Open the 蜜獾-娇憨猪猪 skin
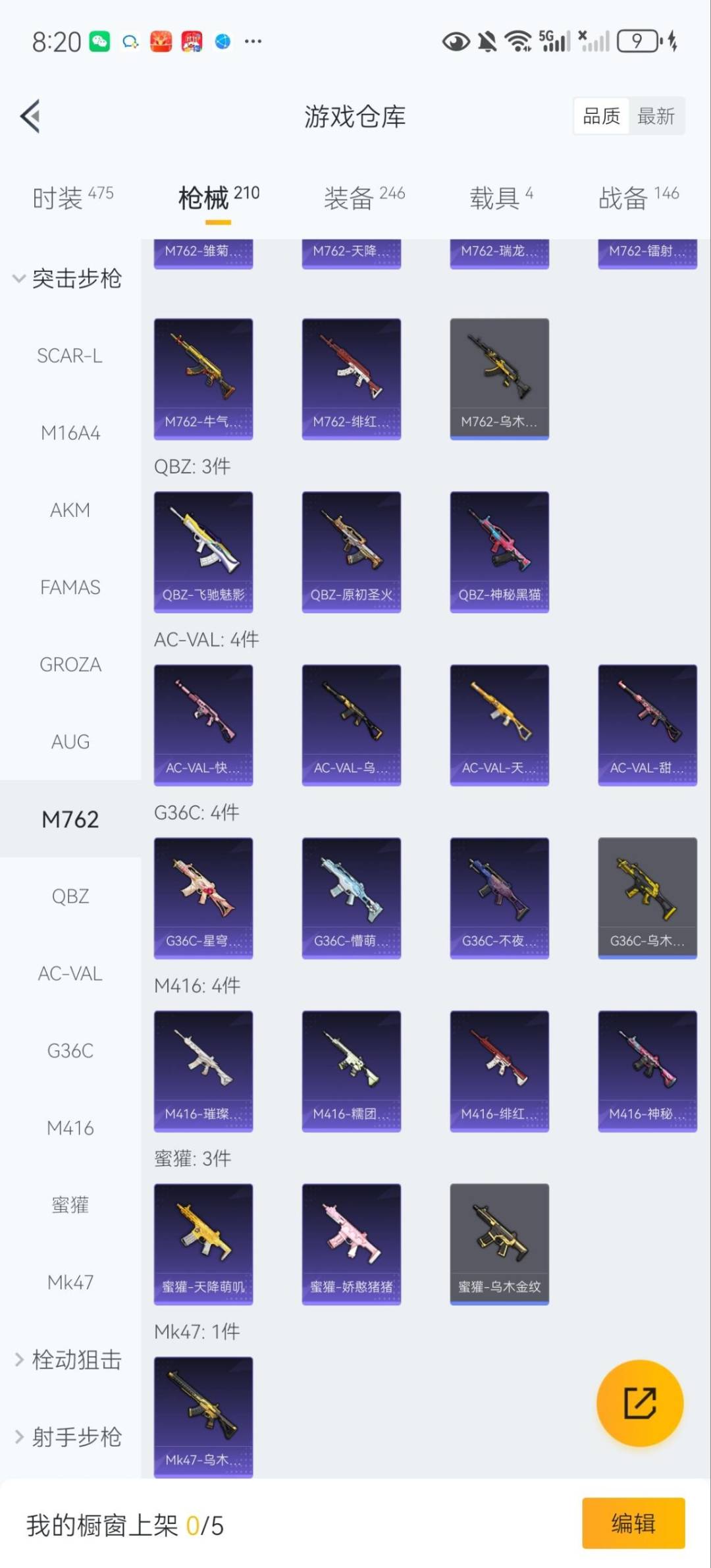 click(x=351, y=1244)
